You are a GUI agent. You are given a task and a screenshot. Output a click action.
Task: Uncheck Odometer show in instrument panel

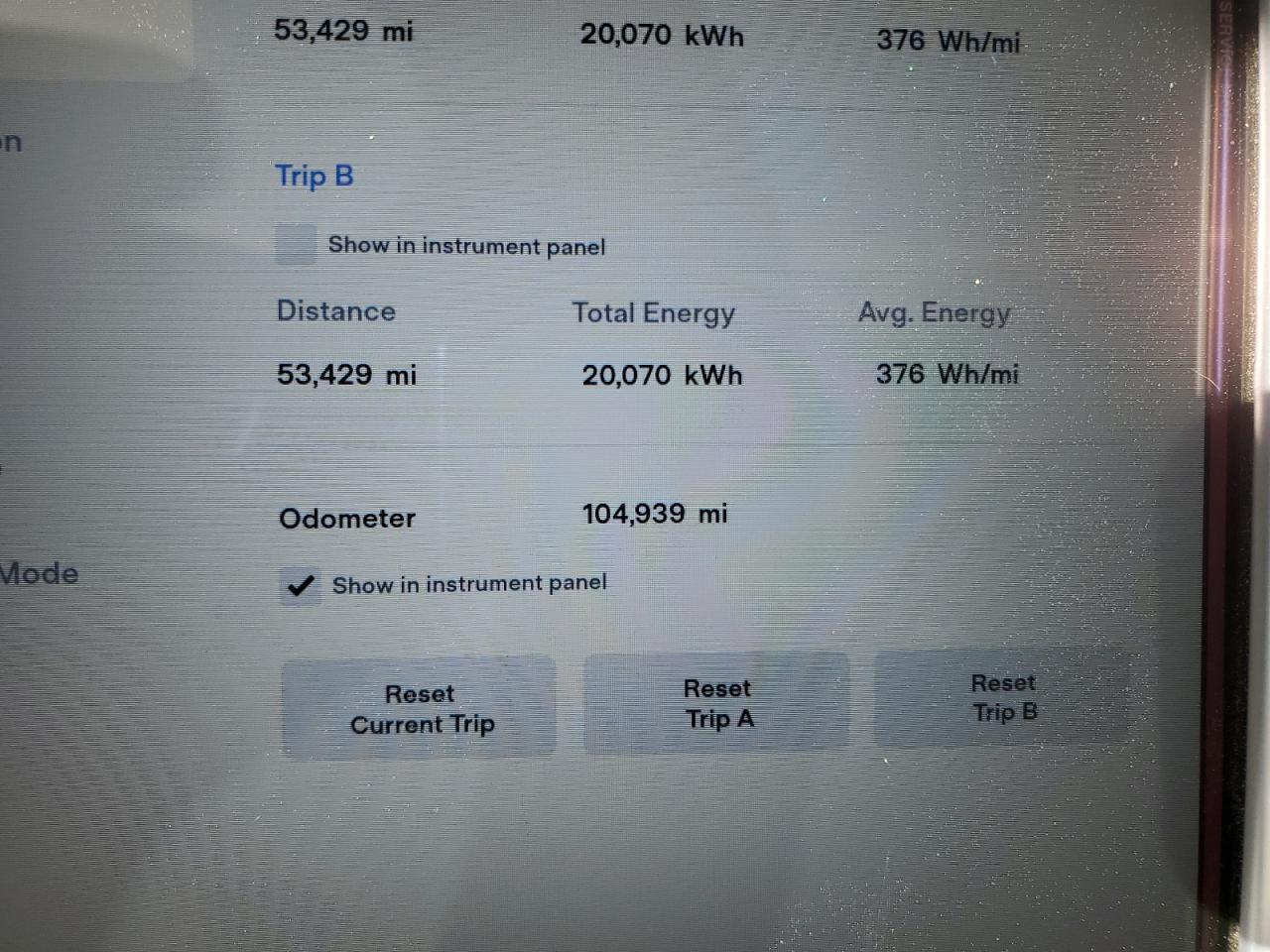[300, 585]
